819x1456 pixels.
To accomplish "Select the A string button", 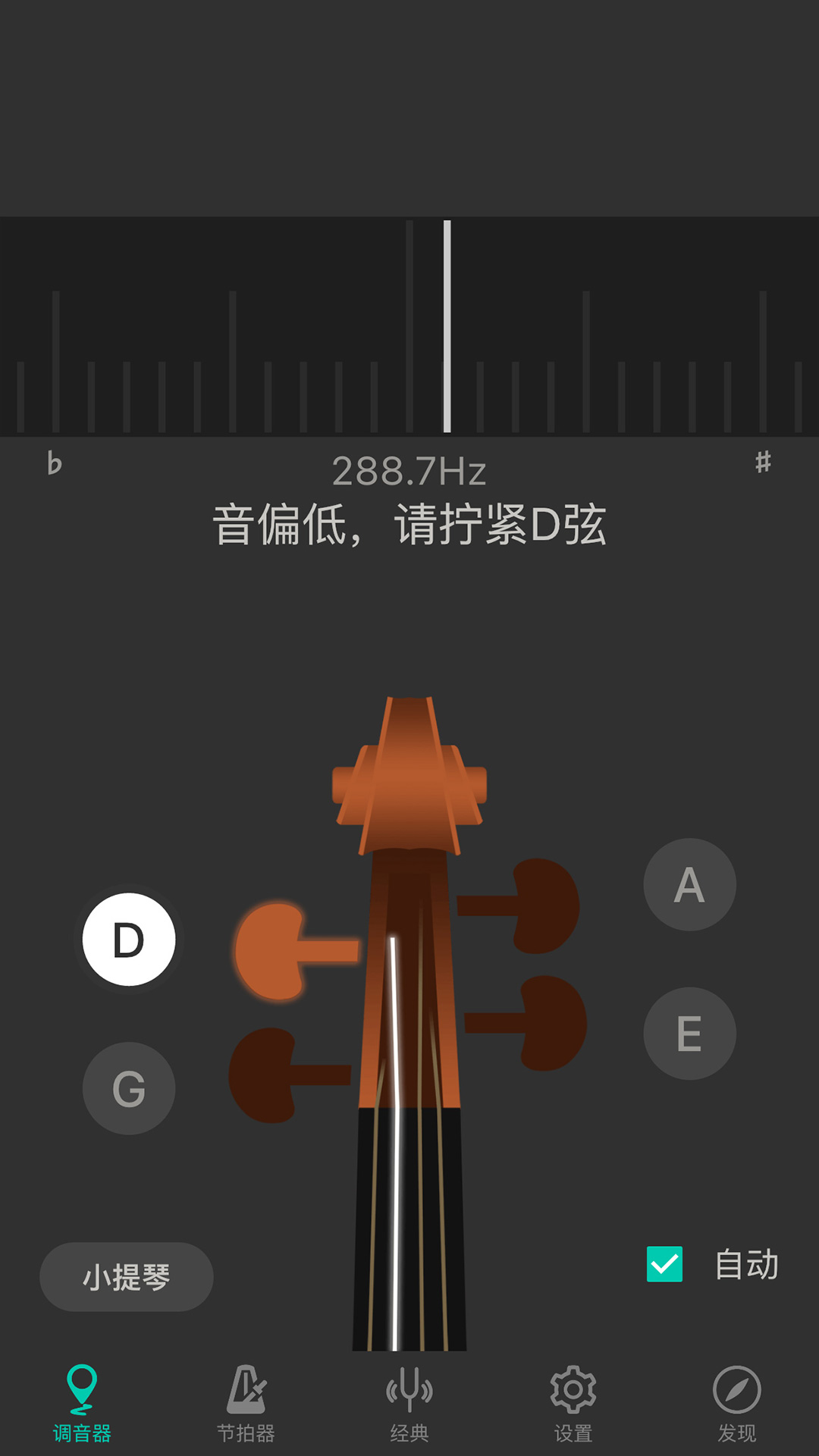I will (x=689, y=884).
